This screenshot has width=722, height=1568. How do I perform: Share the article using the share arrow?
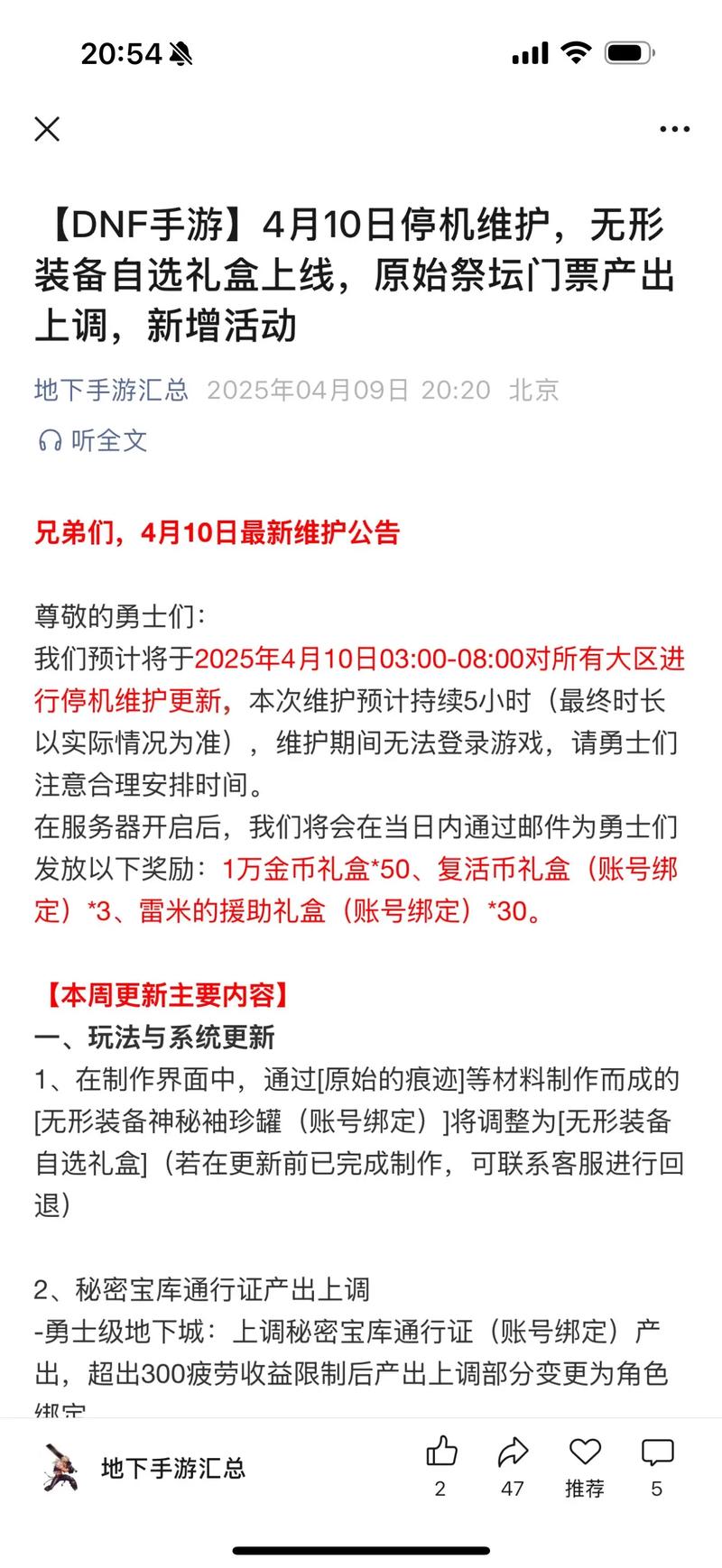click(x=513, y=1452)
